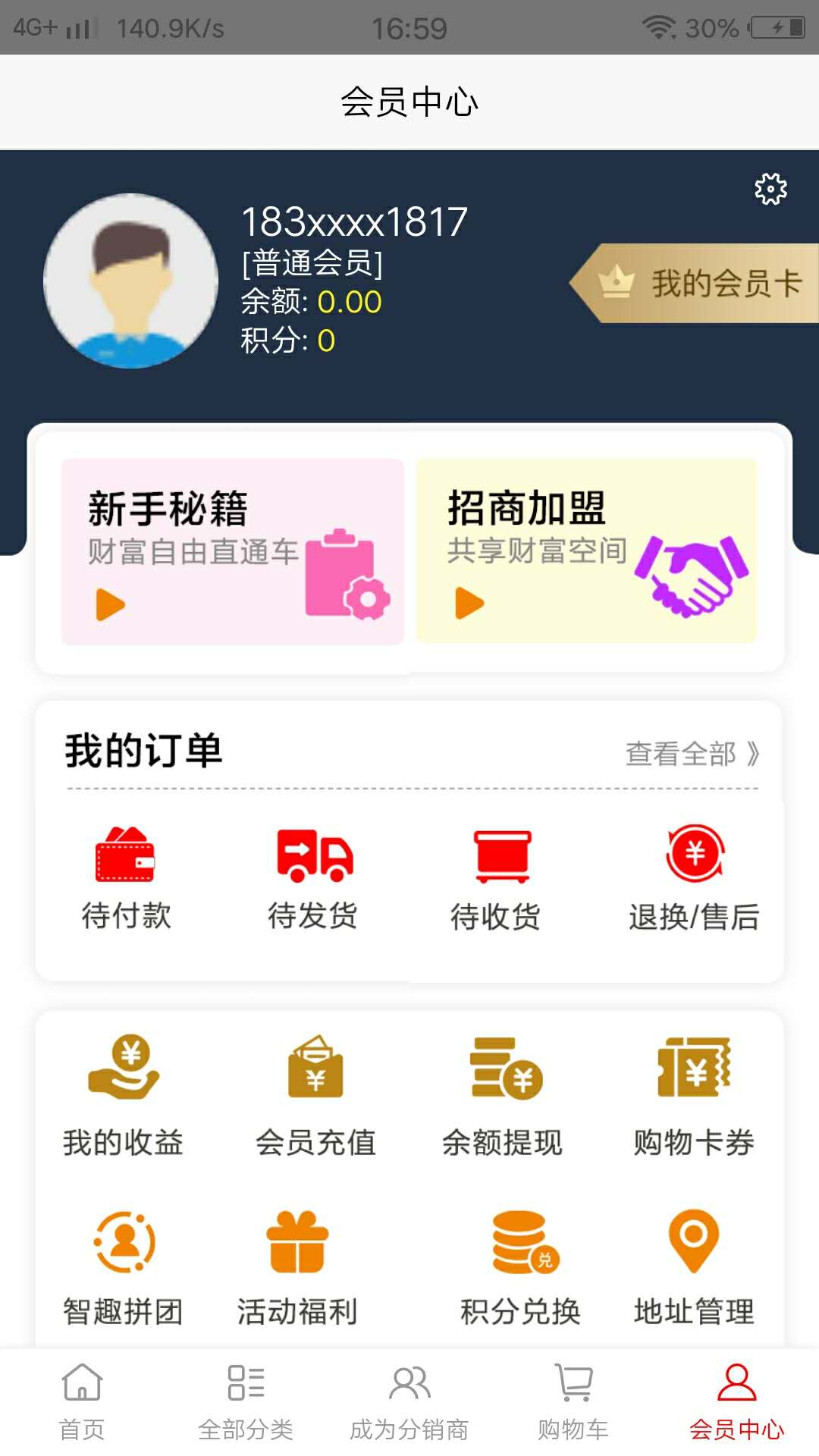Image resolution: width=819 pixels, height=1456 pixels.
Task: Go to 购物车 shopping cart tab
Action: (573, 1410)
